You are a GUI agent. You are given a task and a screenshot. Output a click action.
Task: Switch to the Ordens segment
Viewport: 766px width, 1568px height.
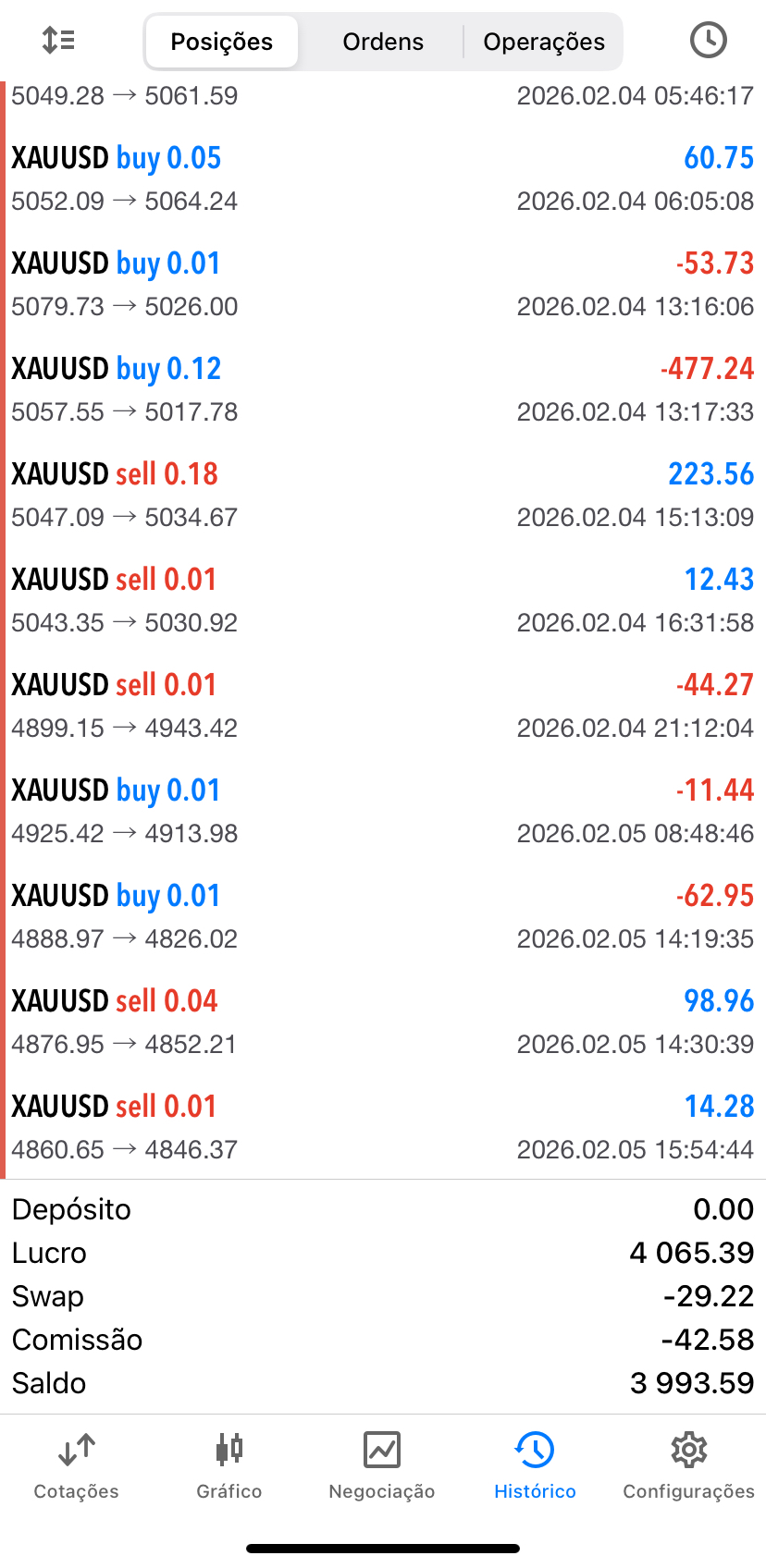(x=383, y=42)
